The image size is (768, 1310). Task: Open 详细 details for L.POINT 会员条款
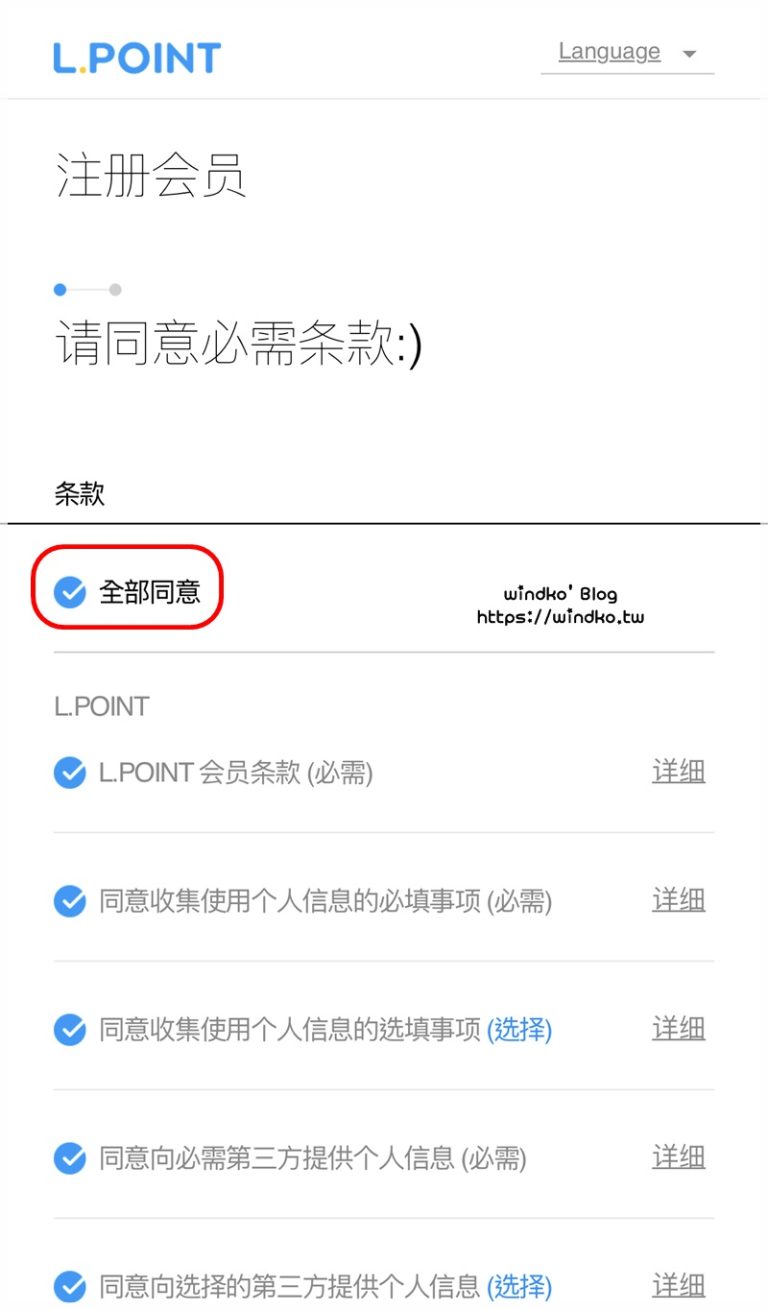pos(678,772)
